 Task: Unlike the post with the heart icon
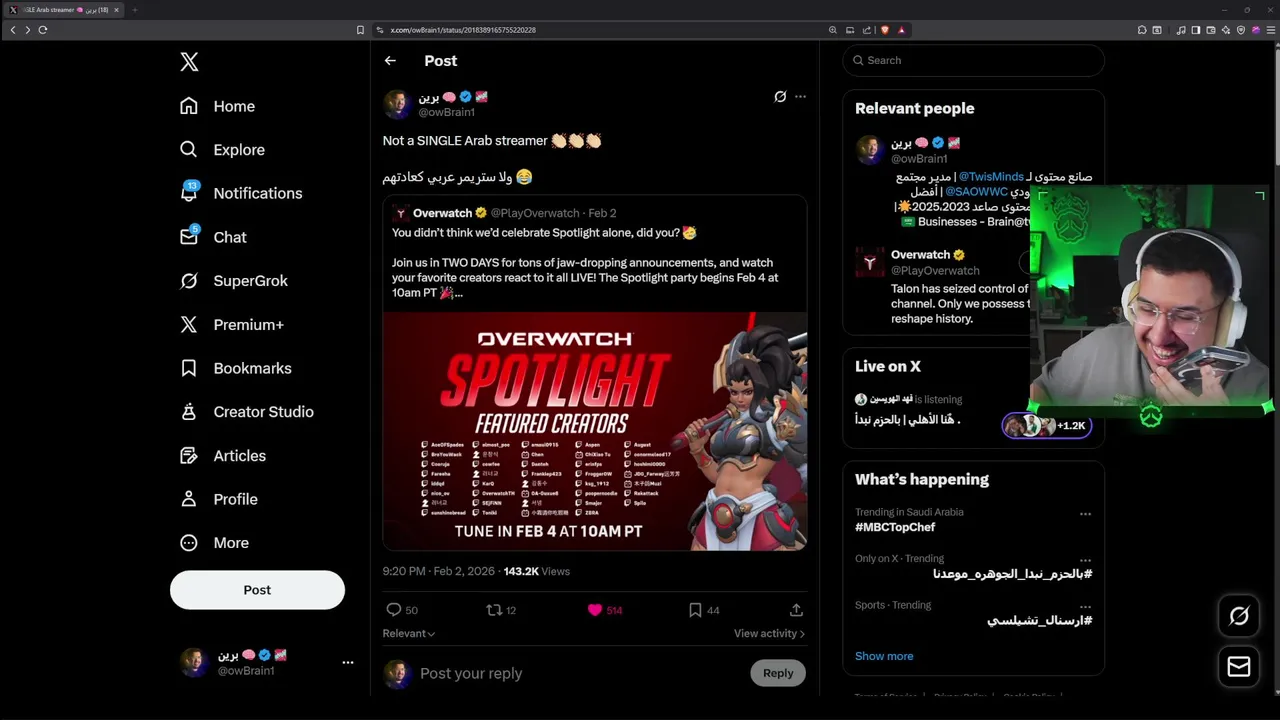595,610
